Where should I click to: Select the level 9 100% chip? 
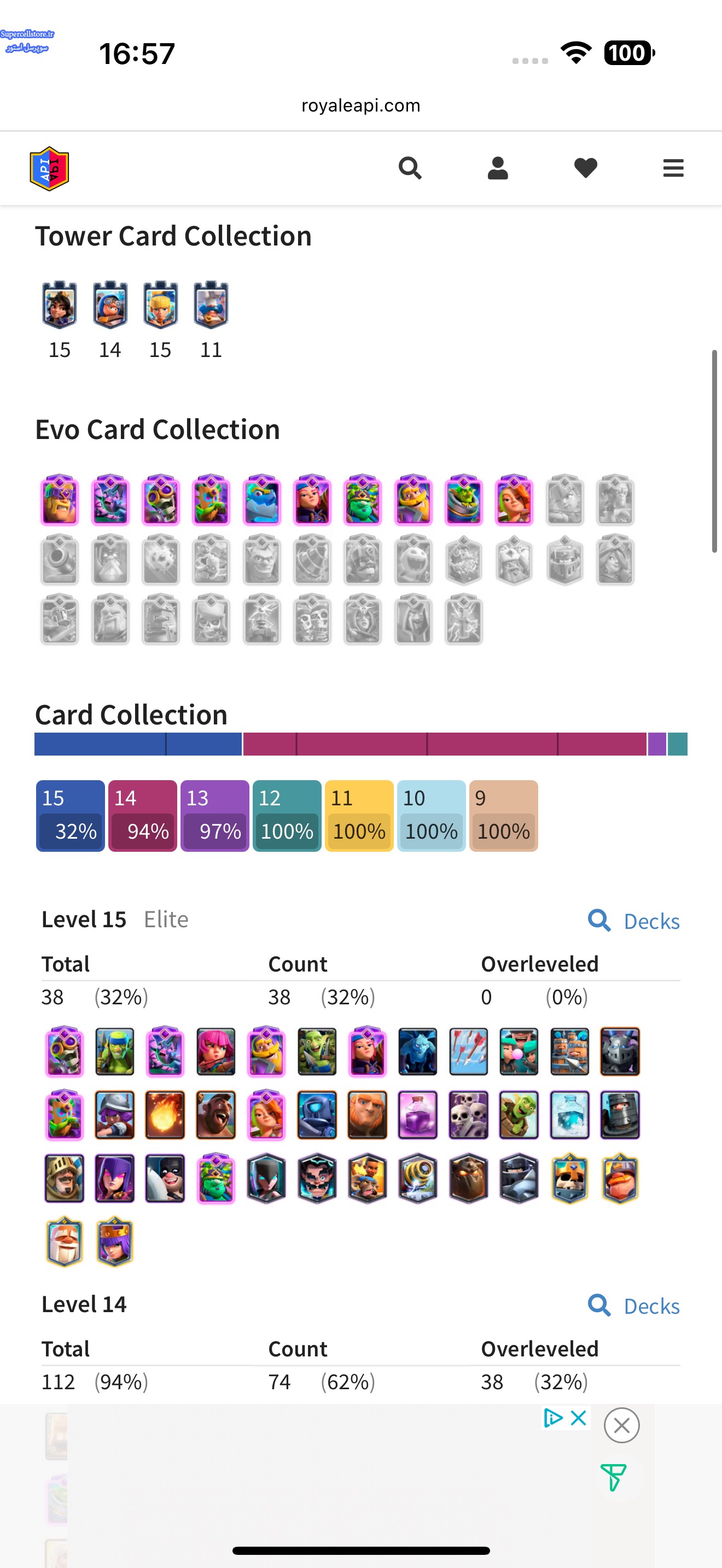(x=503, y=816)
